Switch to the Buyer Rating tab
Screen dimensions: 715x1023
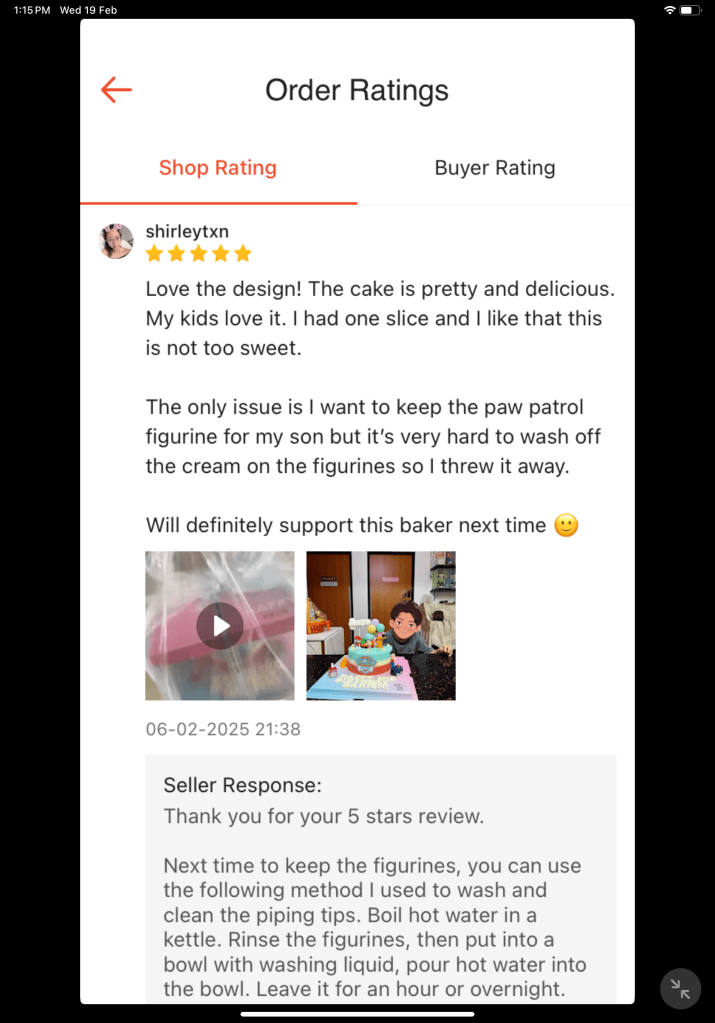tap(494, 168)
